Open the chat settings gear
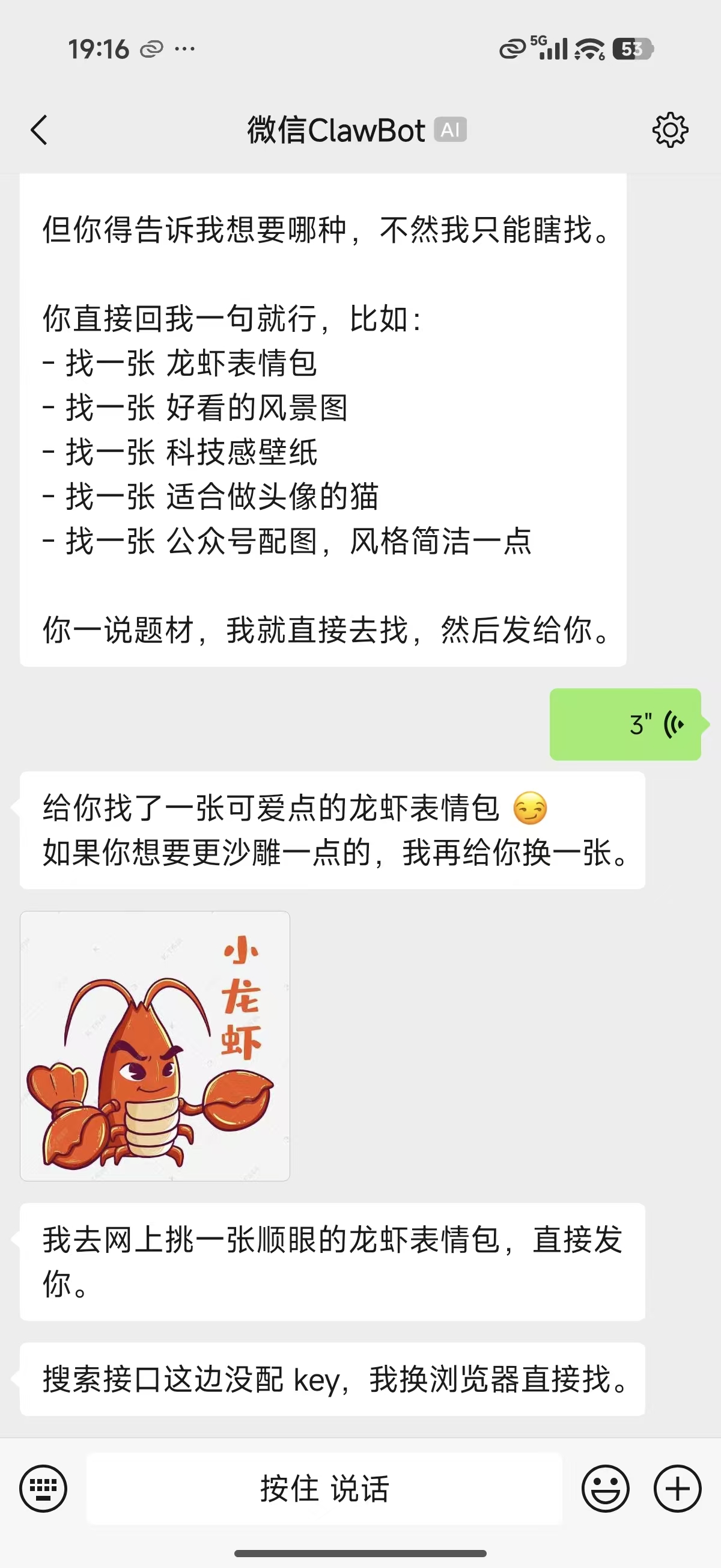Image resolution: width=721 pixels, height=1568 pixels. 670,130
